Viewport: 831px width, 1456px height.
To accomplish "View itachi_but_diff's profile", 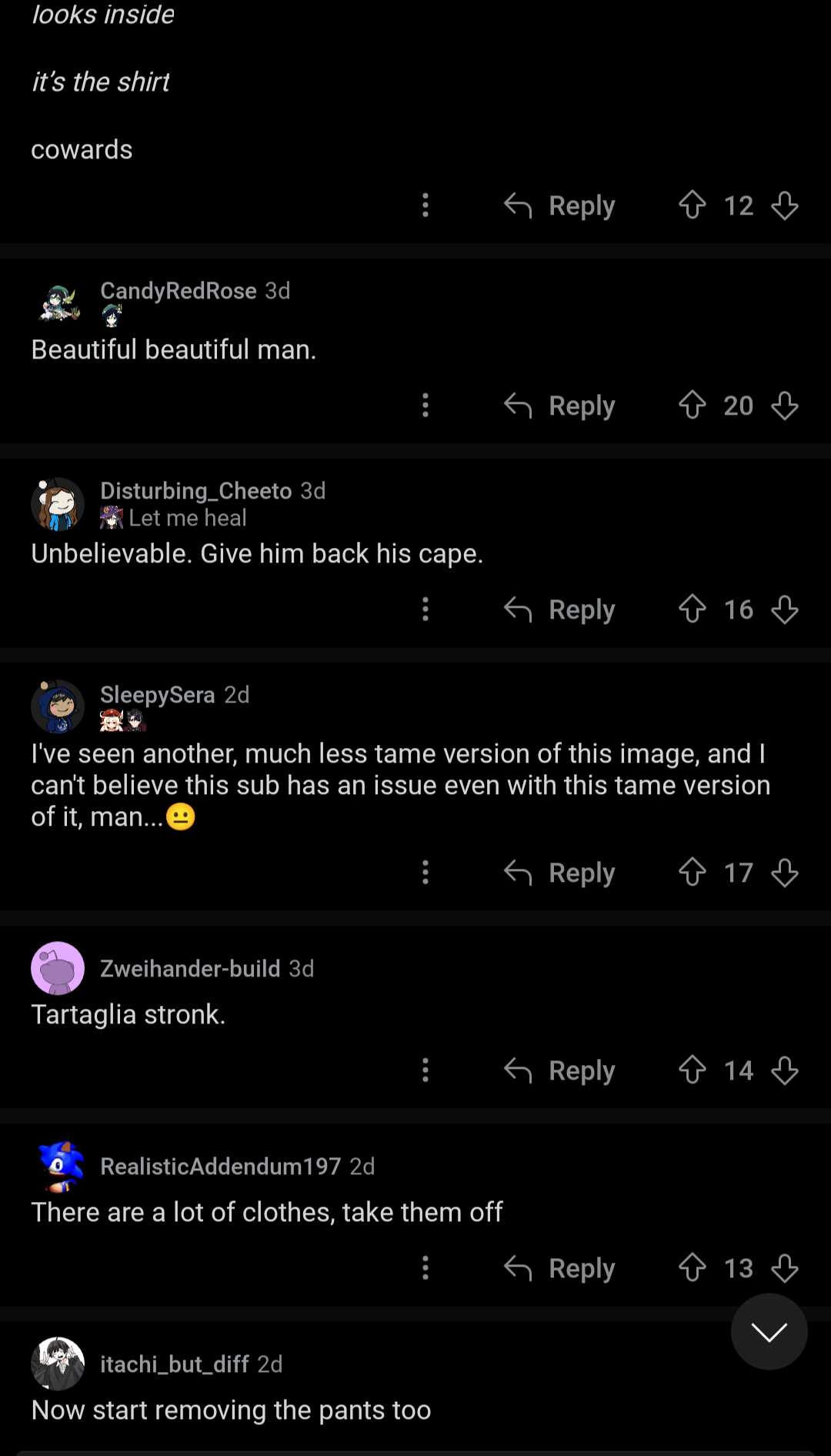I will [174, 1364].
